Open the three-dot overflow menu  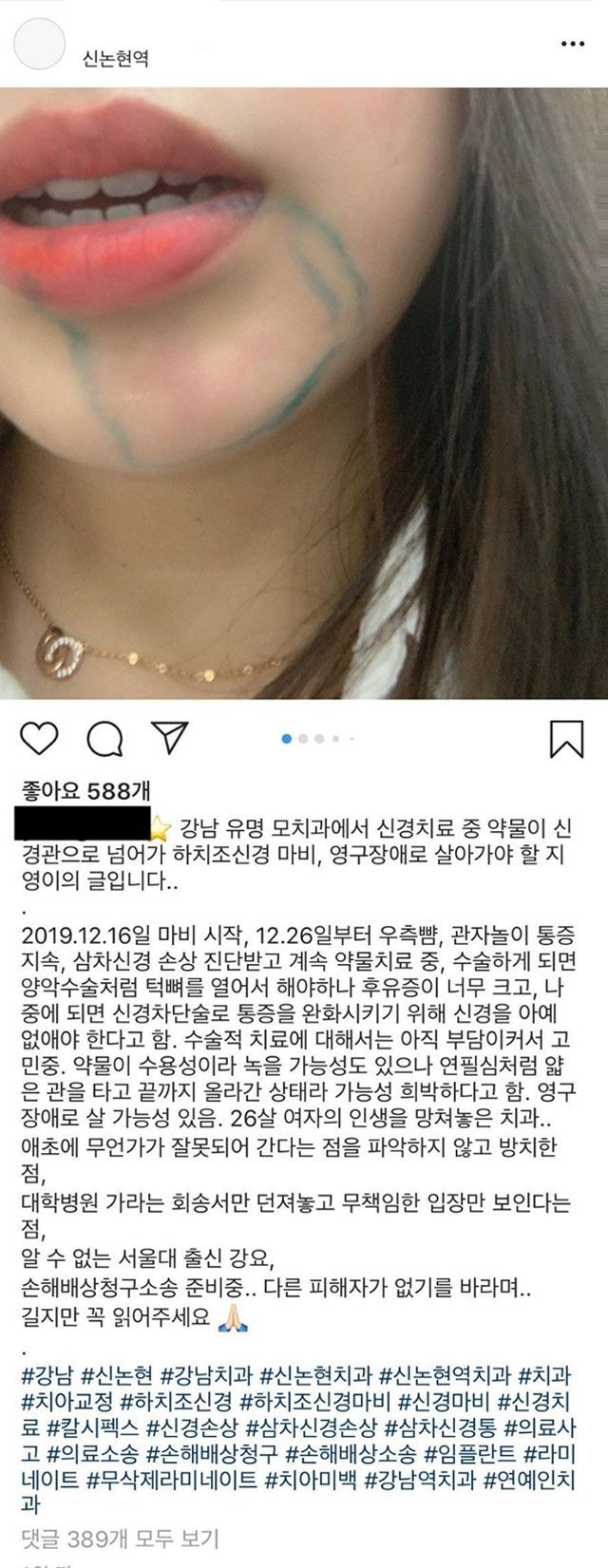point(571,44)
